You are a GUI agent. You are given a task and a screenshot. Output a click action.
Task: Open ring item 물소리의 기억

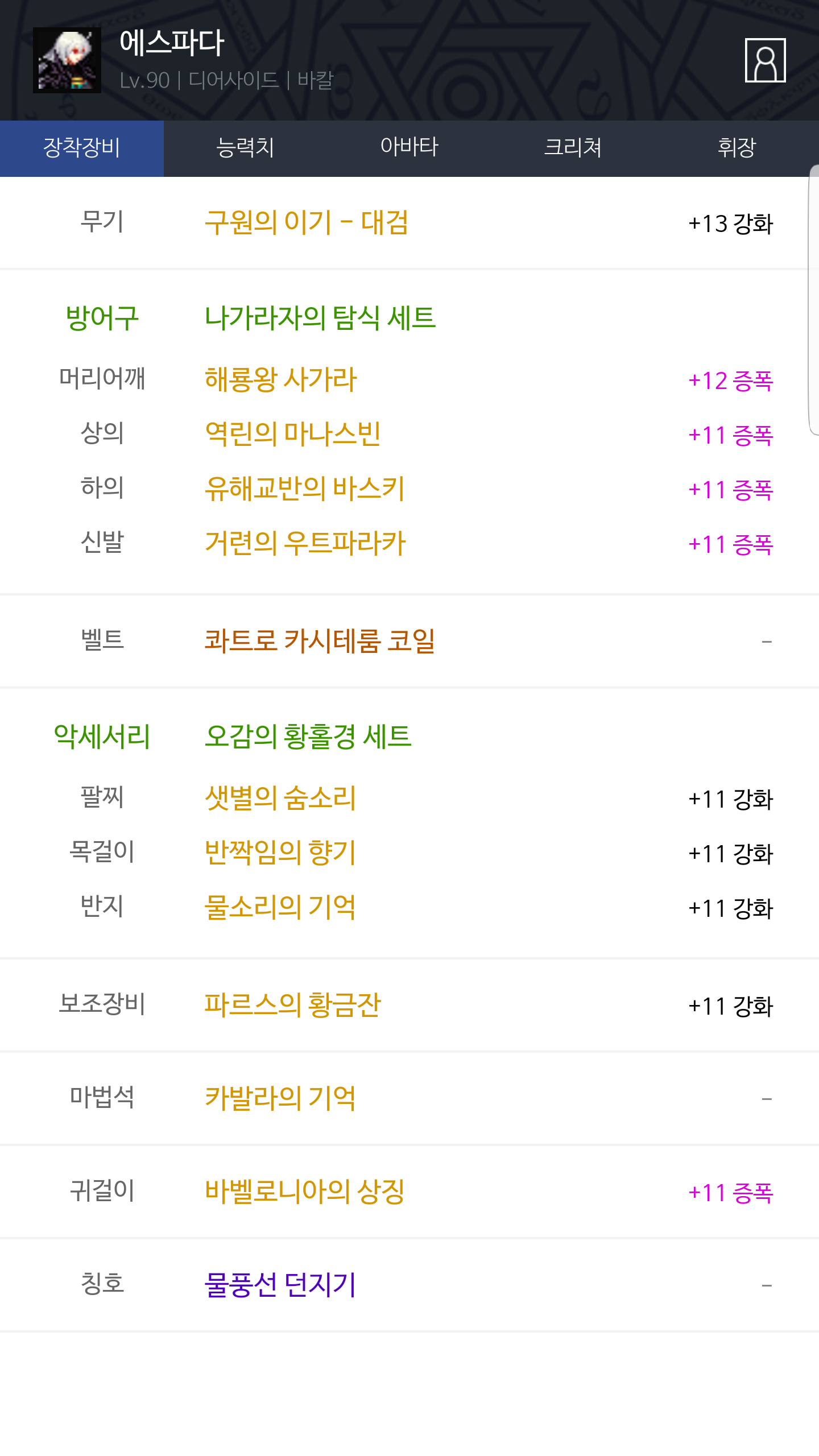tap(280, 907)
